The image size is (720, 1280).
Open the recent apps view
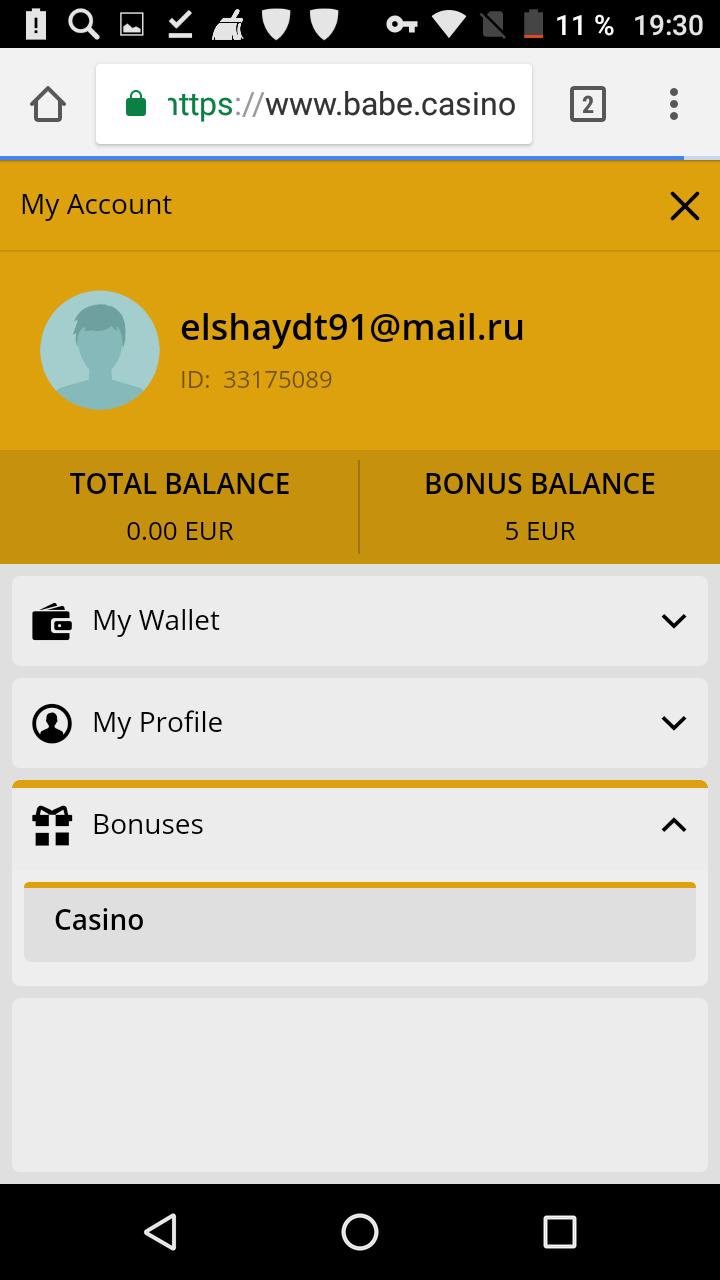pyautogui.click(x=560, y=1232)
